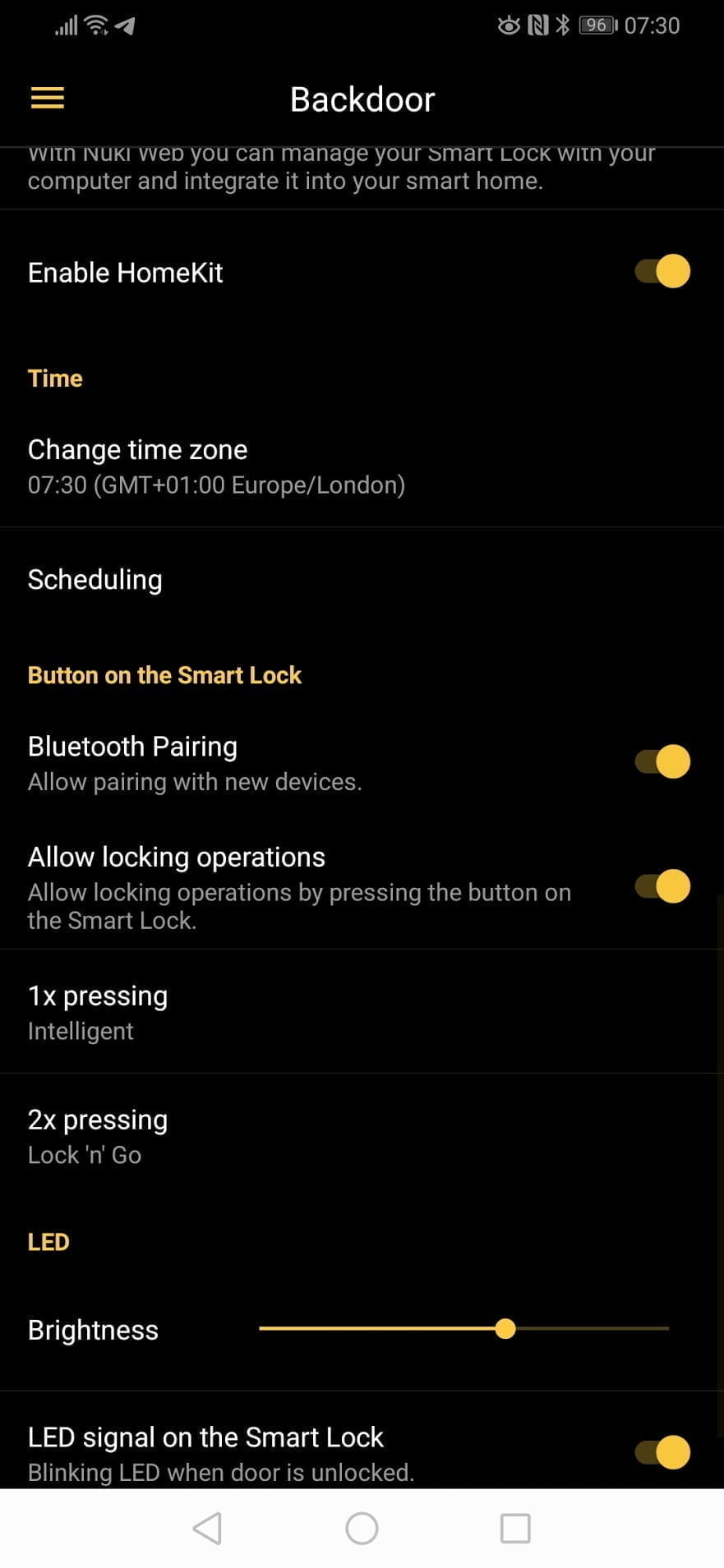Open the 1x pressing option
The height and width of the screenshot is (1568, 724).
[98, 1011]
